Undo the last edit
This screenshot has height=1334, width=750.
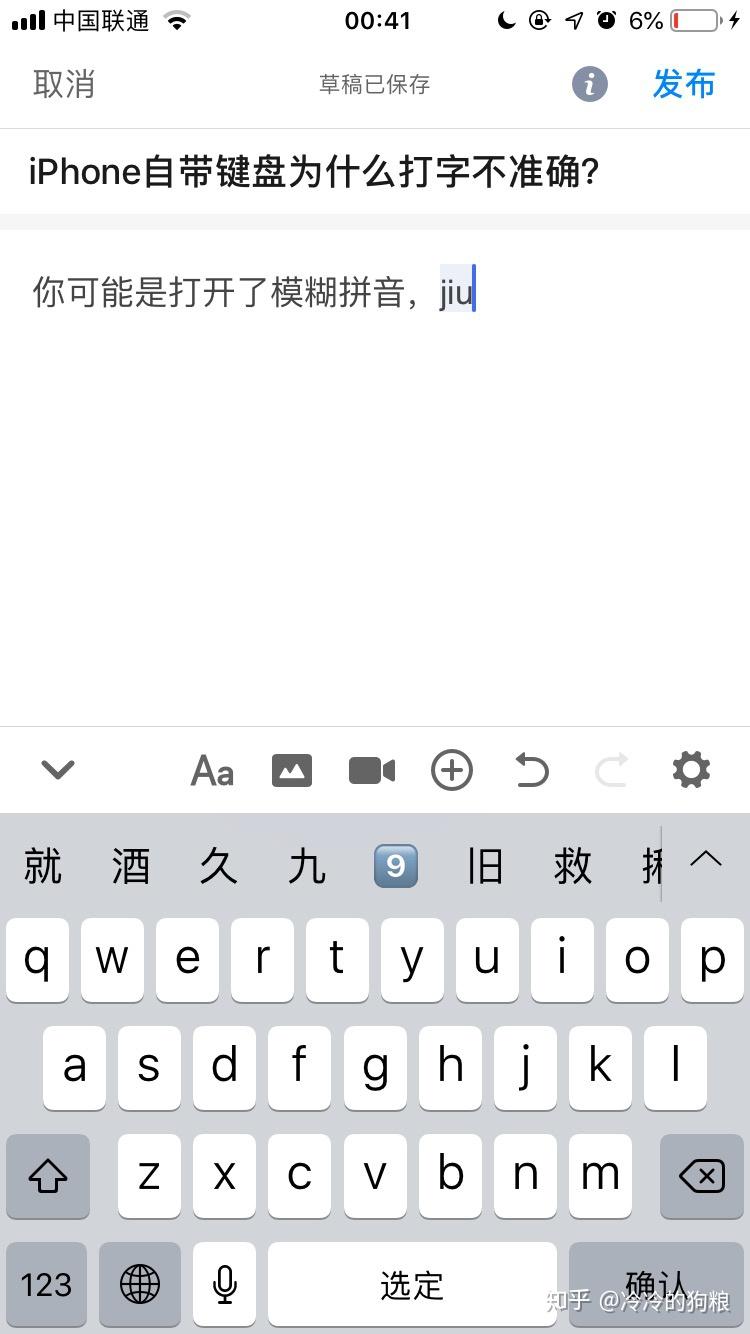click(531, 770)
